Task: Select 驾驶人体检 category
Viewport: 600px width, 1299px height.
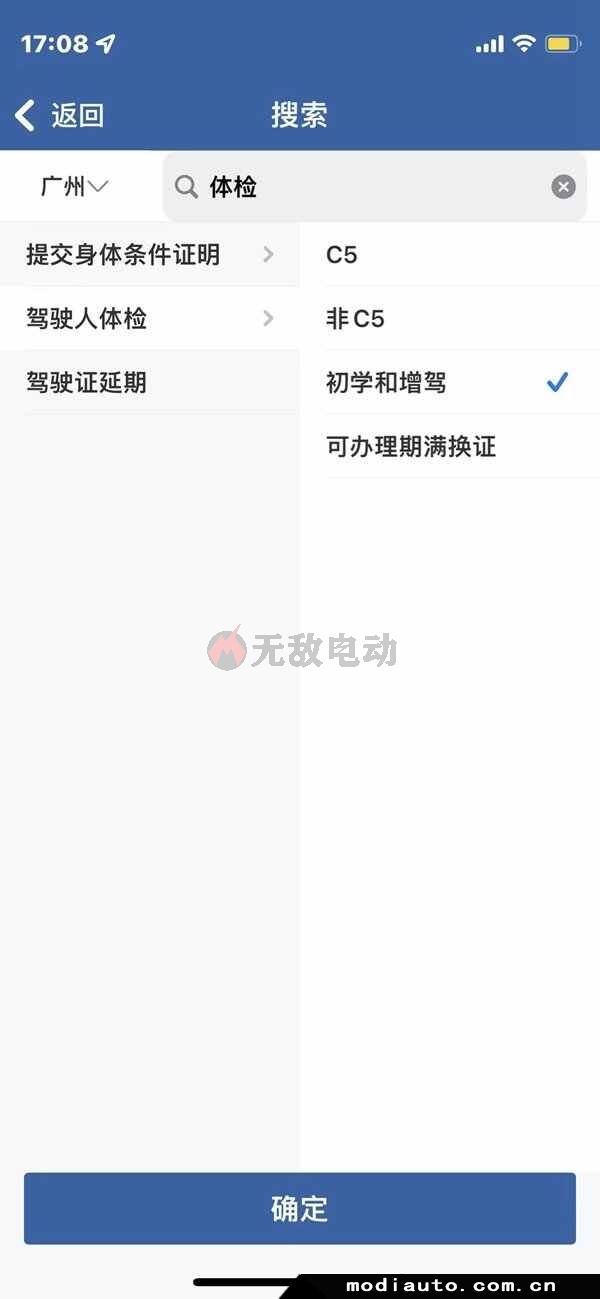Action: pyautogui.click(x=150, y=319)
